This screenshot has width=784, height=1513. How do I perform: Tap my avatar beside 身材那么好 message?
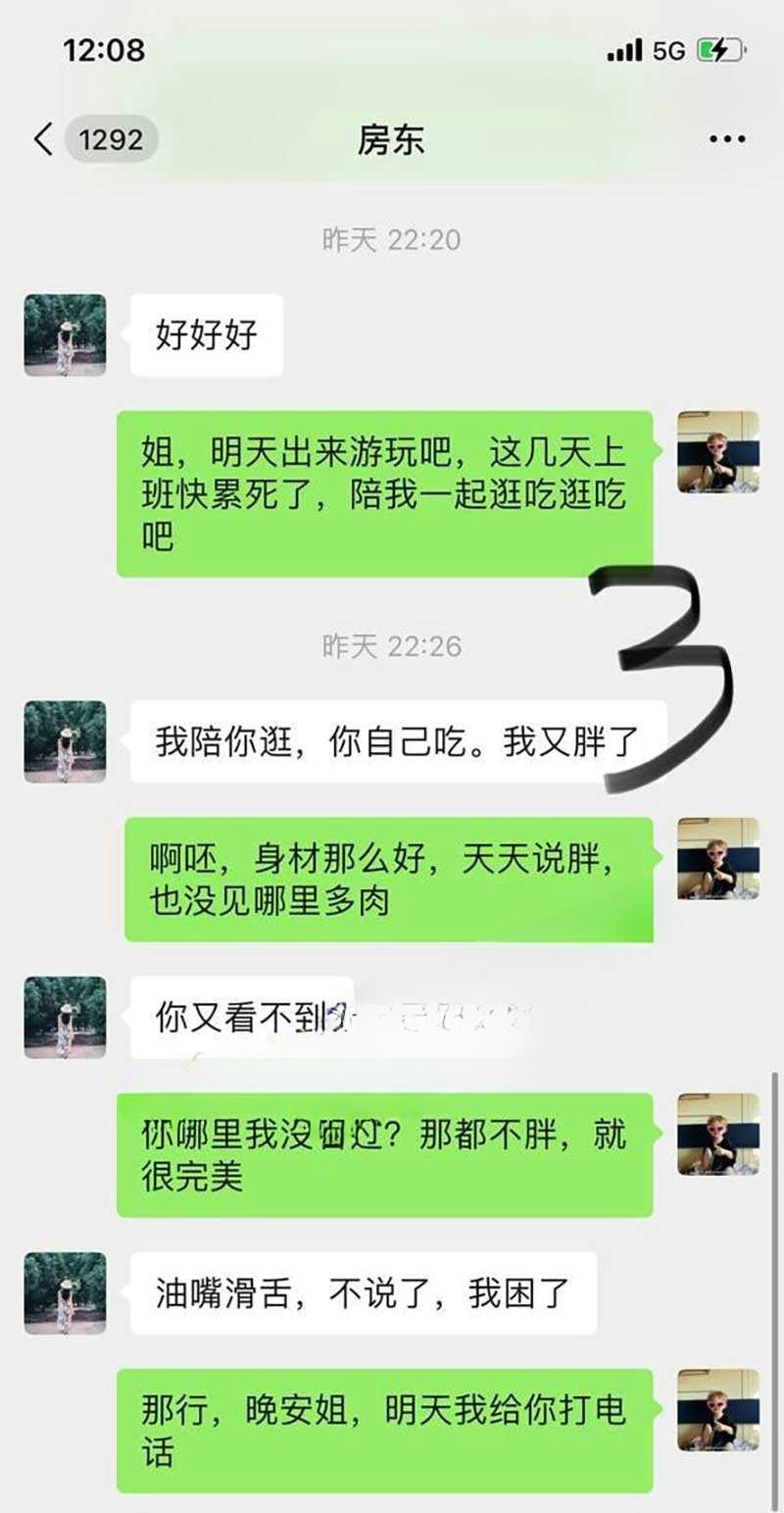pyautogui.click(x=718, y=858)
